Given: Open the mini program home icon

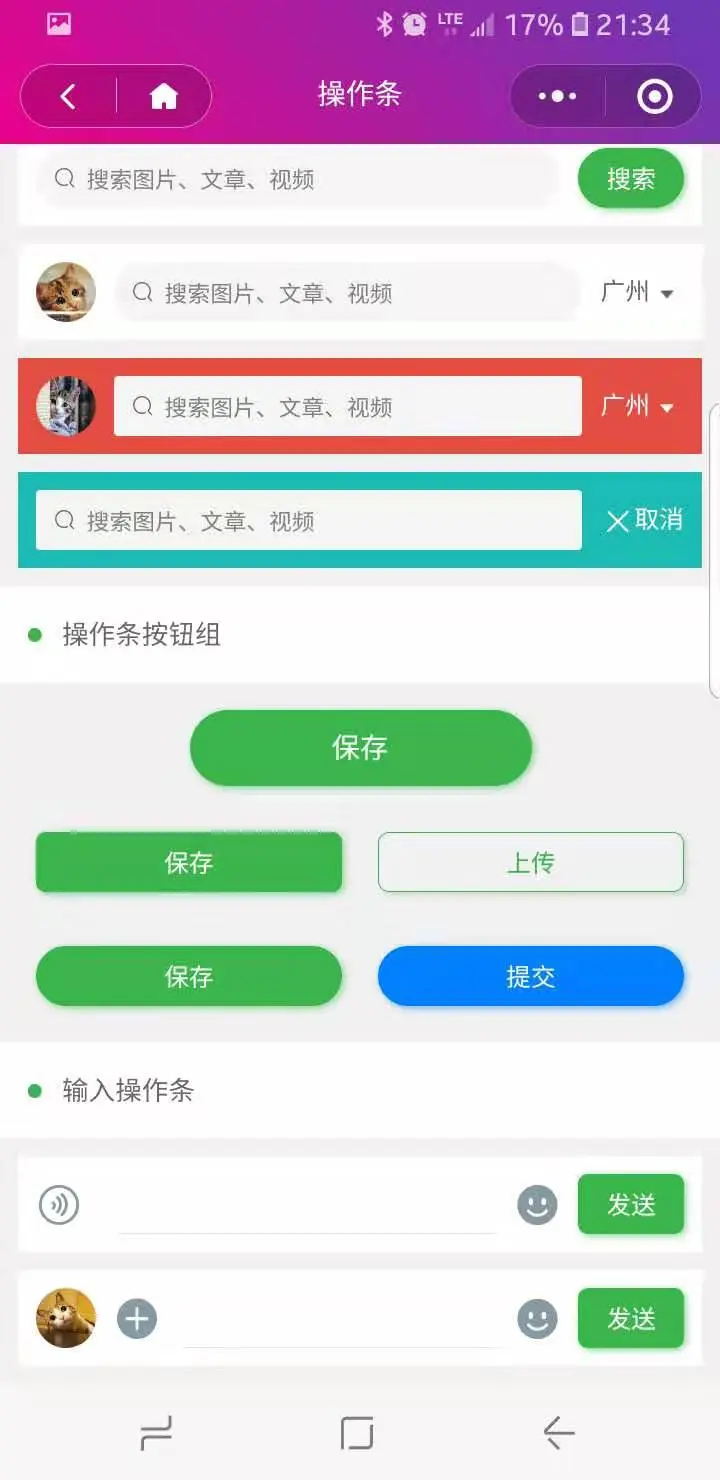Looking at the screenshot, I should (163, 96).
